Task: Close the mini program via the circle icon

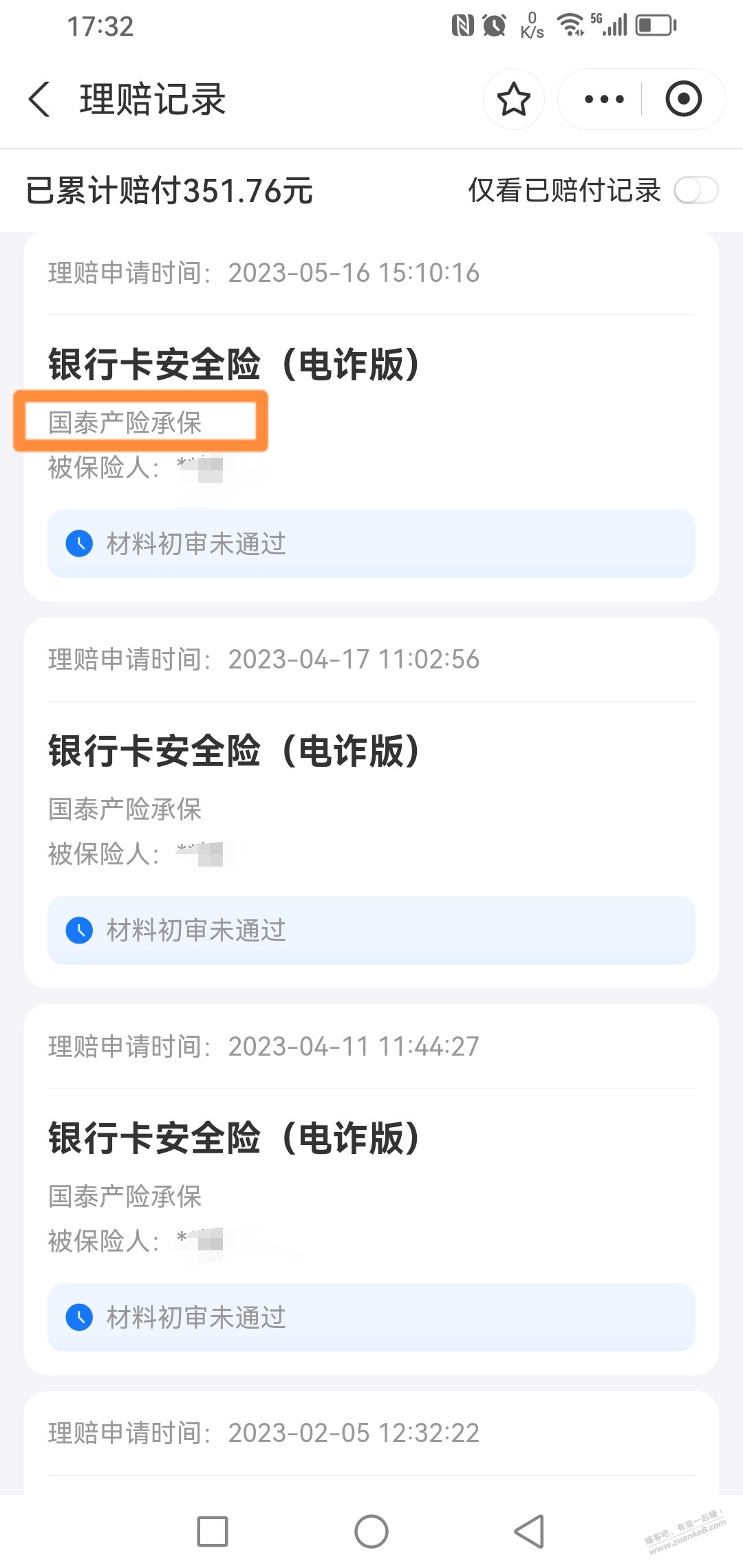Action: point(683,99)
